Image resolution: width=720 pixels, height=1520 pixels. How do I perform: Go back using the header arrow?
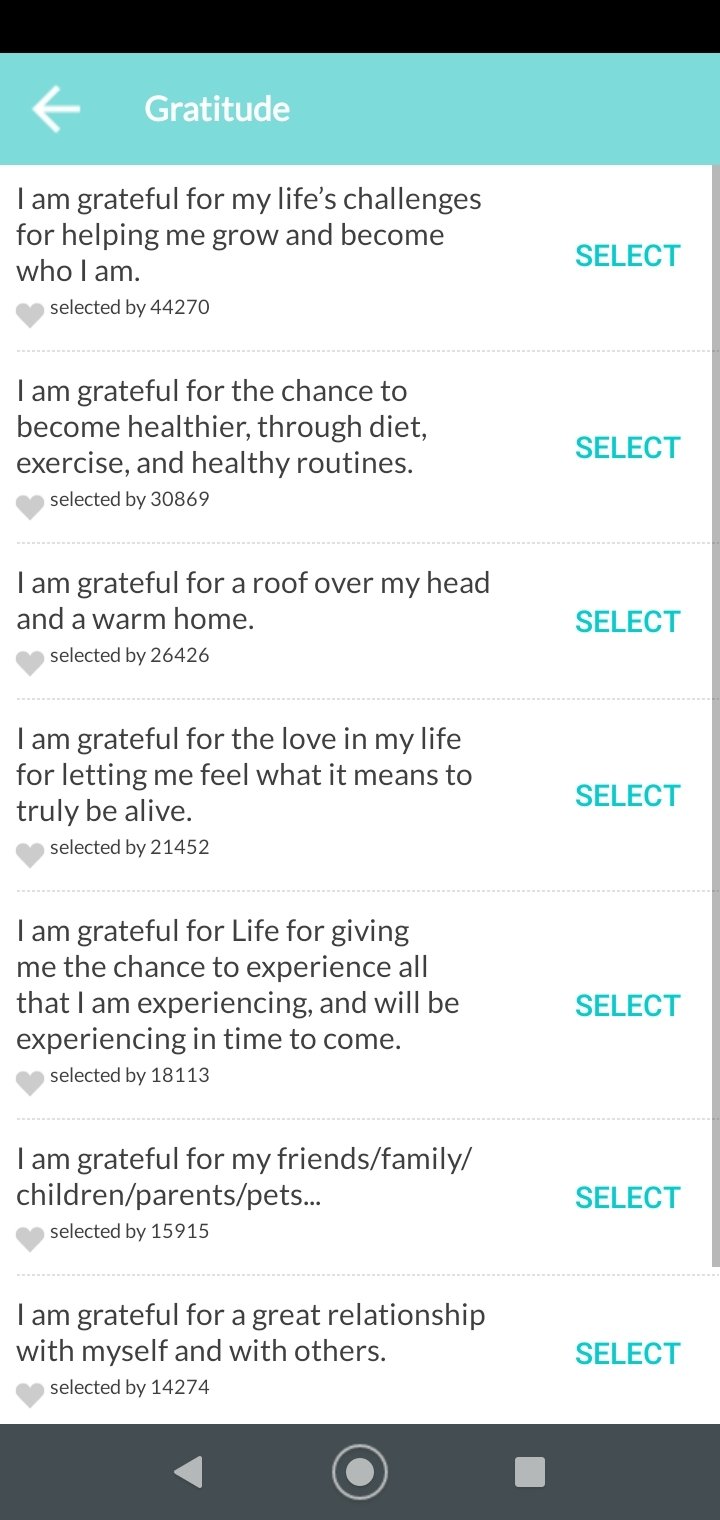(x=56, y=109)
